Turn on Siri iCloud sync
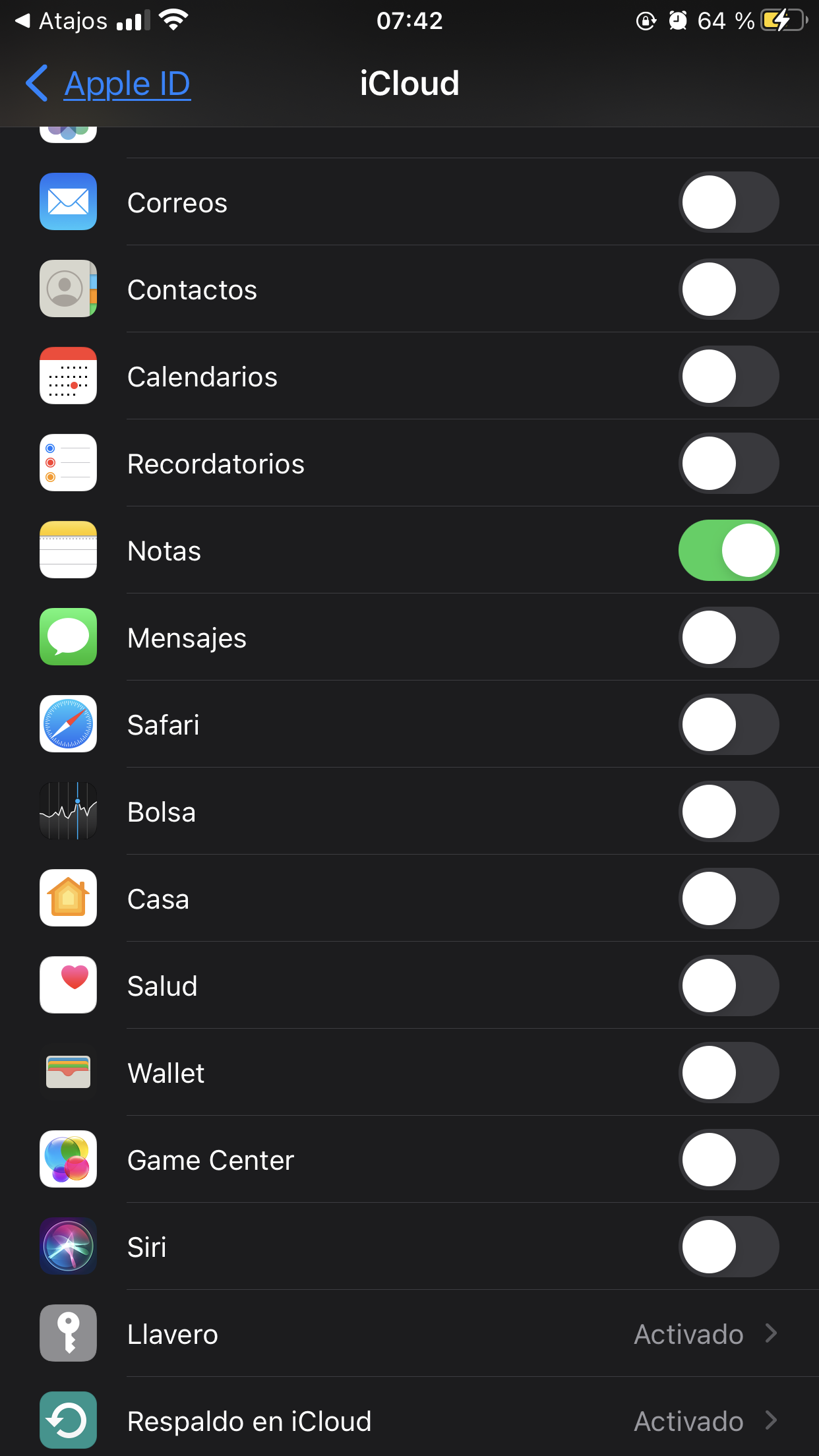Viewport: 819px width, 1456px height. coord(728,1247)
